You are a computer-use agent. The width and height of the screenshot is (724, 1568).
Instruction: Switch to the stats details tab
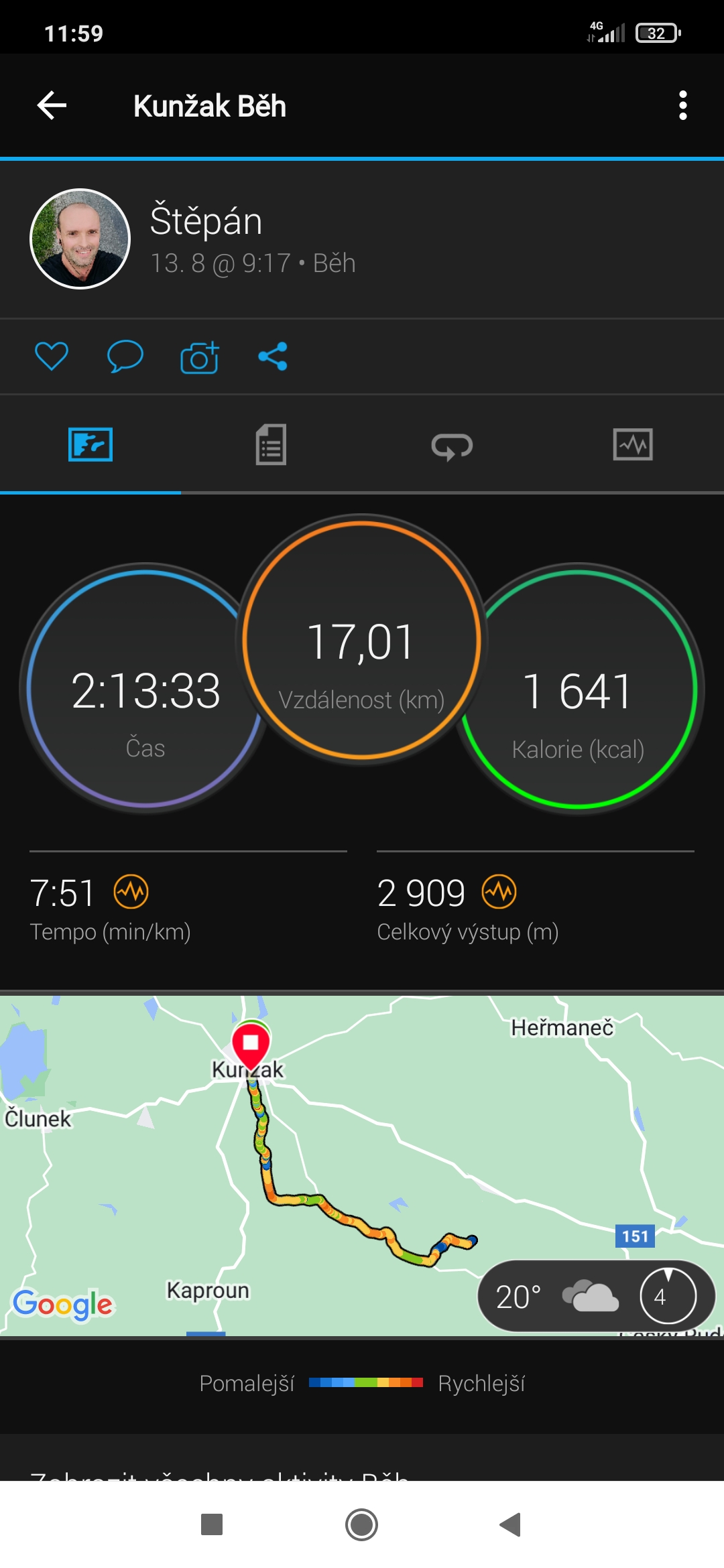[x=271, y=444]
